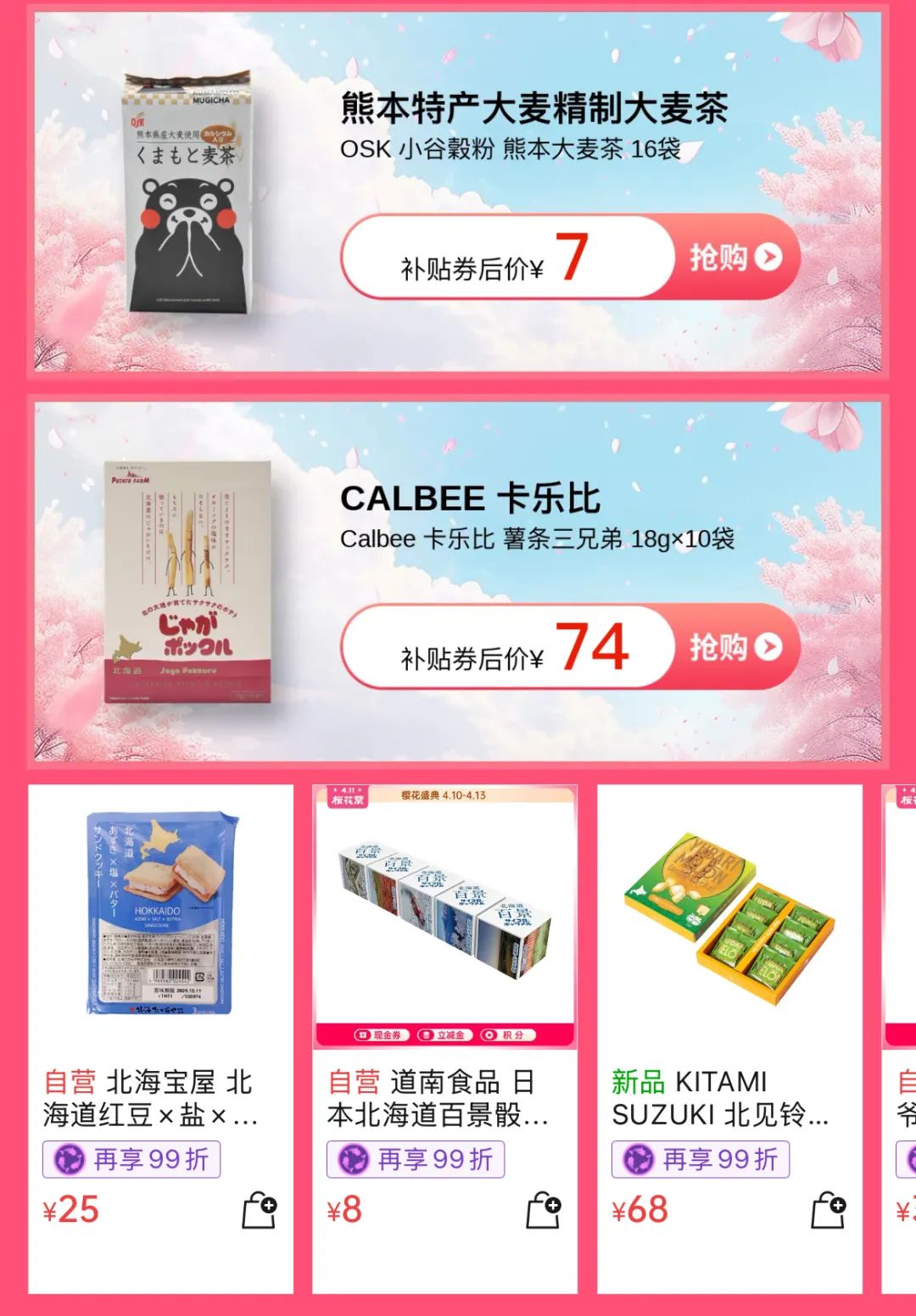
Task: Add the ¥8 道南食品 item to cart
Action: (544, 1210)
